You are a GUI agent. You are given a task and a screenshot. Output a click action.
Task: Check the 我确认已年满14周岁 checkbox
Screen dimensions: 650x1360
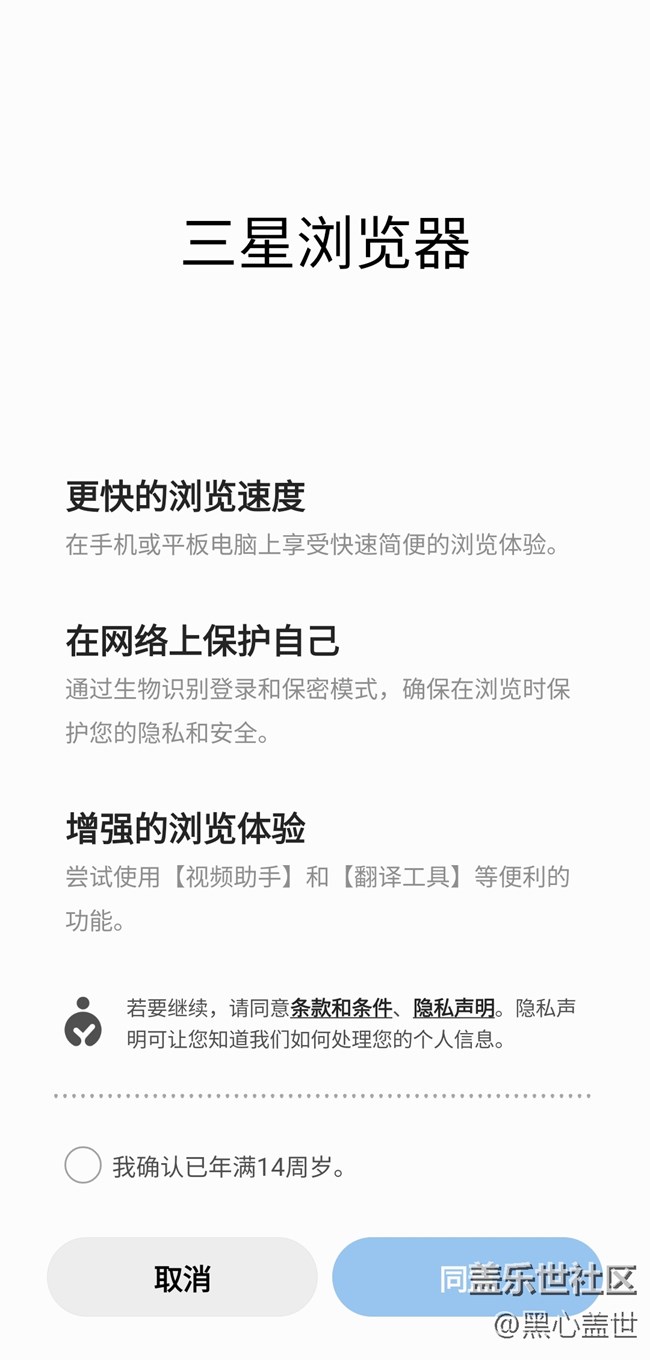coord(83,1165)
